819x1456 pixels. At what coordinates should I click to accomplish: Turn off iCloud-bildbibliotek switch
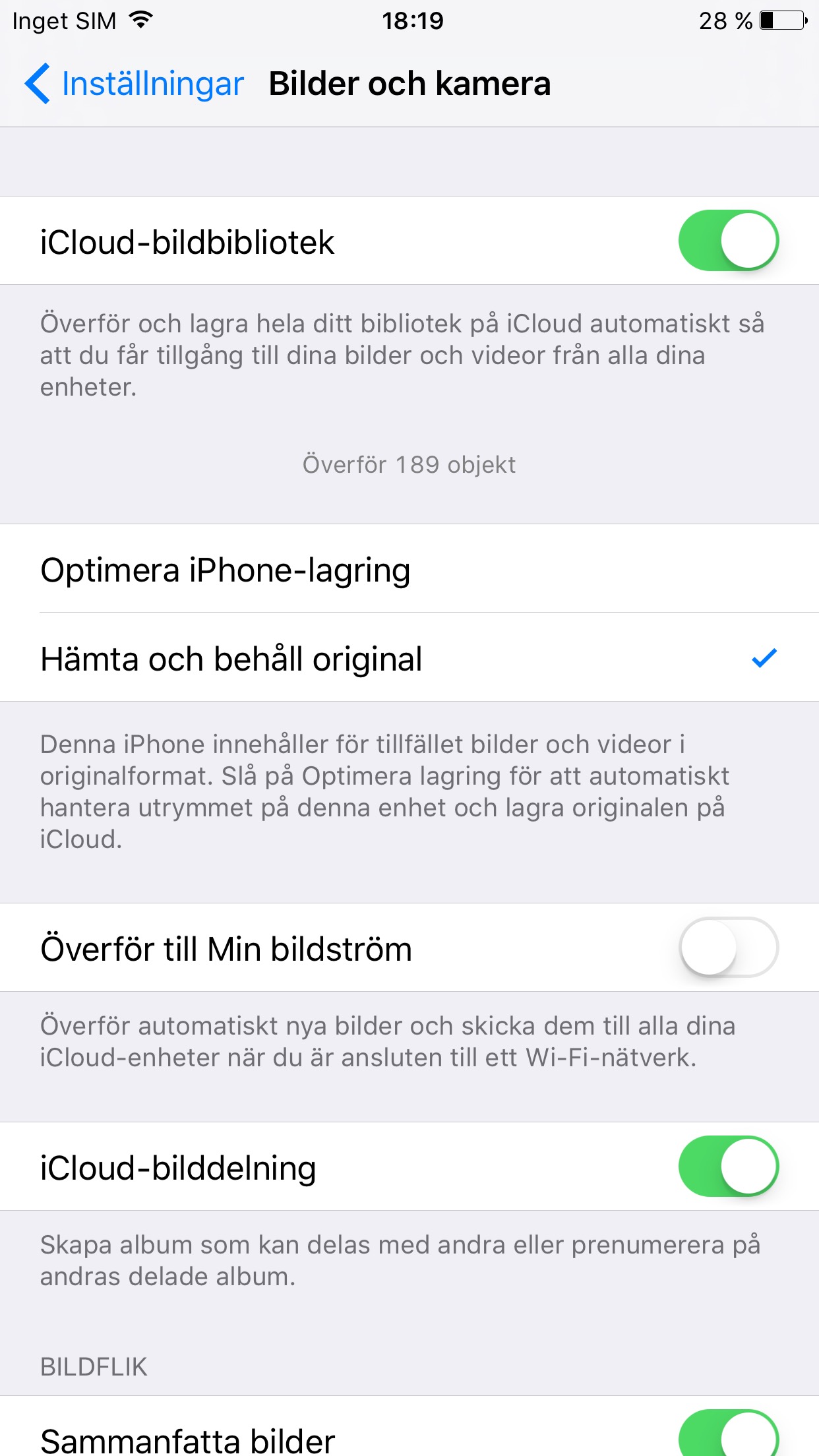click(x=728, y=241)
